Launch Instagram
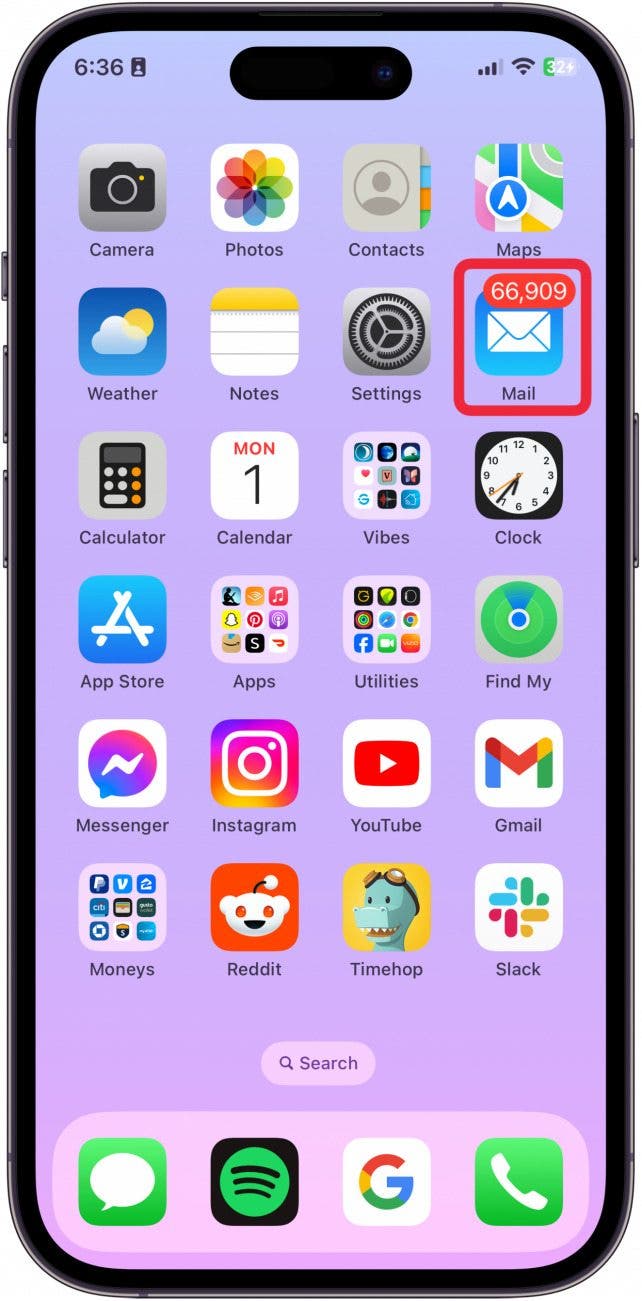The height and width of the screenshot is (1301, 642). [254, 764]
